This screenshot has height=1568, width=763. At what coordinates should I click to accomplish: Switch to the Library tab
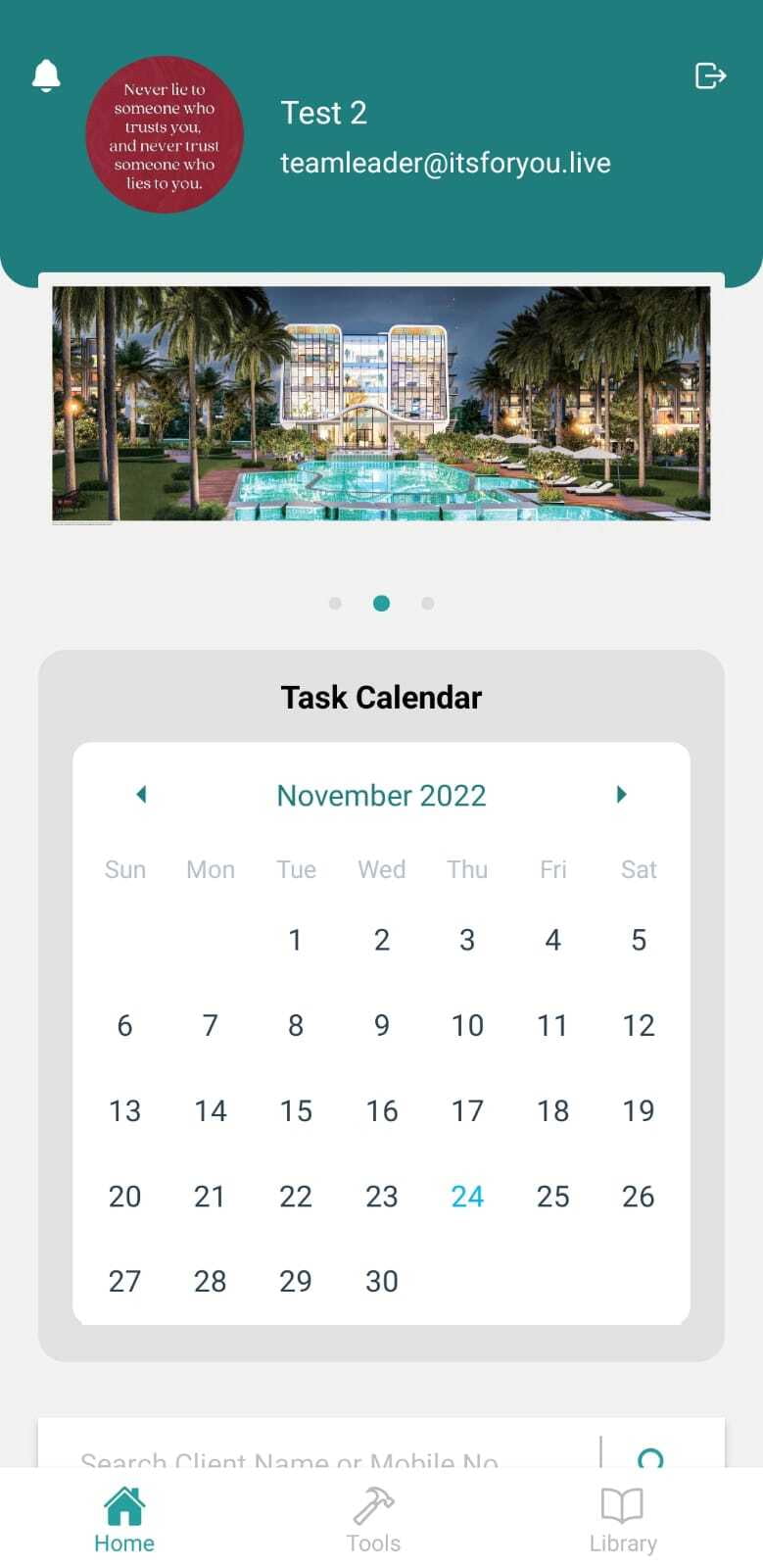622,1519
